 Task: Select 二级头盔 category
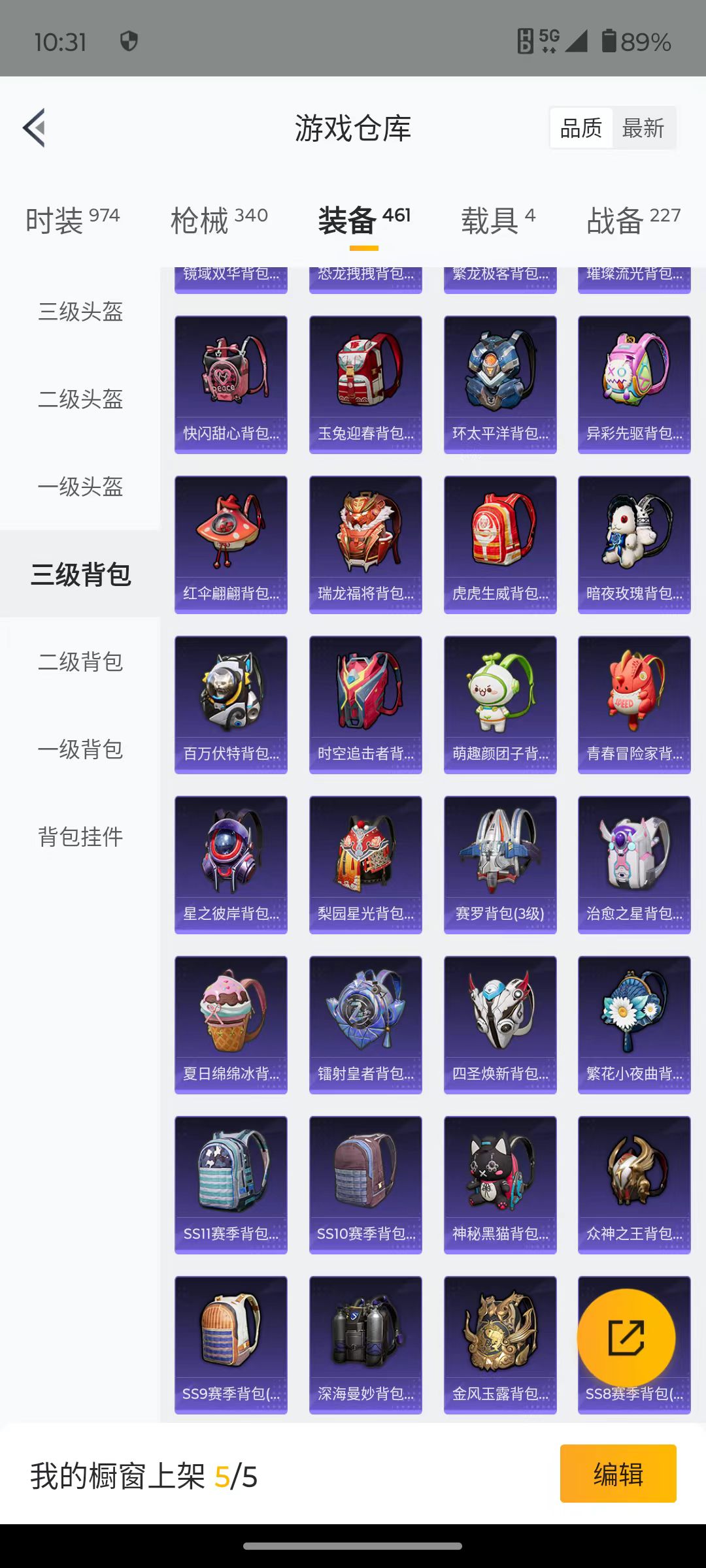[80, 399]
